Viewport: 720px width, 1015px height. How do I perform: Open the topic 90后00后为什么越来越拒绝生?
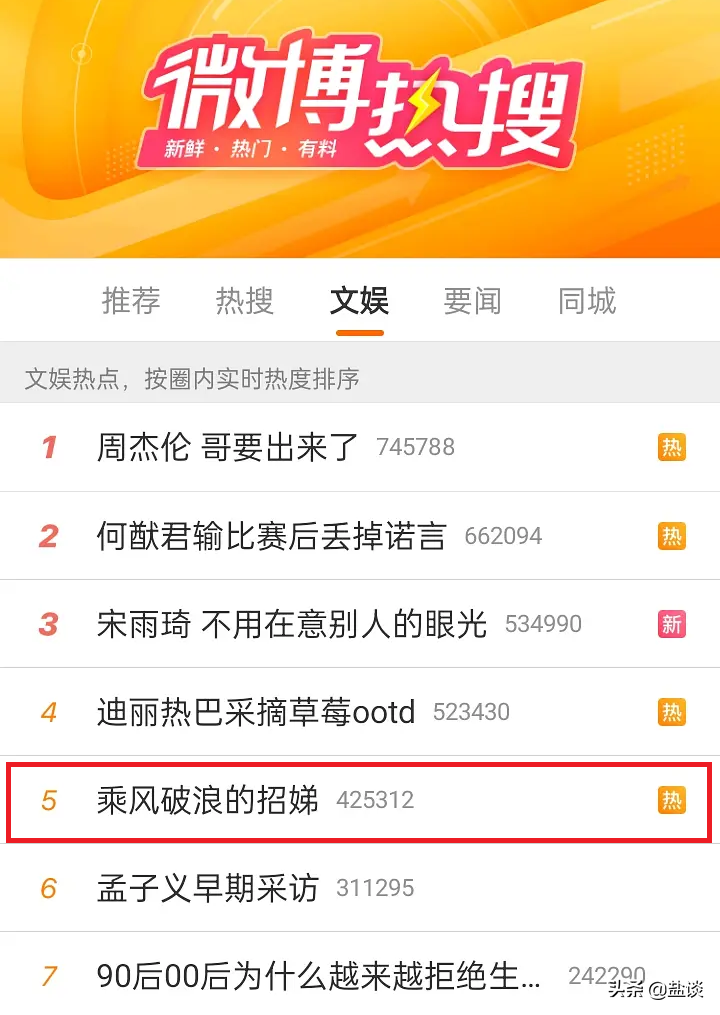[x=318, y=975]
